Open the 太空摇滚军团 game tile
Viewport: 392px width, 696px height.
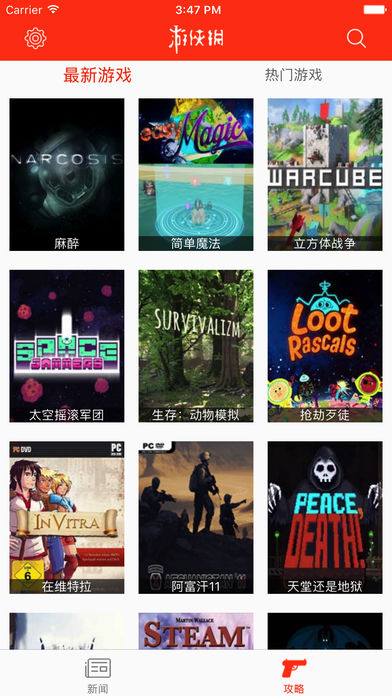pyautogui.click(x=67, y=346)
